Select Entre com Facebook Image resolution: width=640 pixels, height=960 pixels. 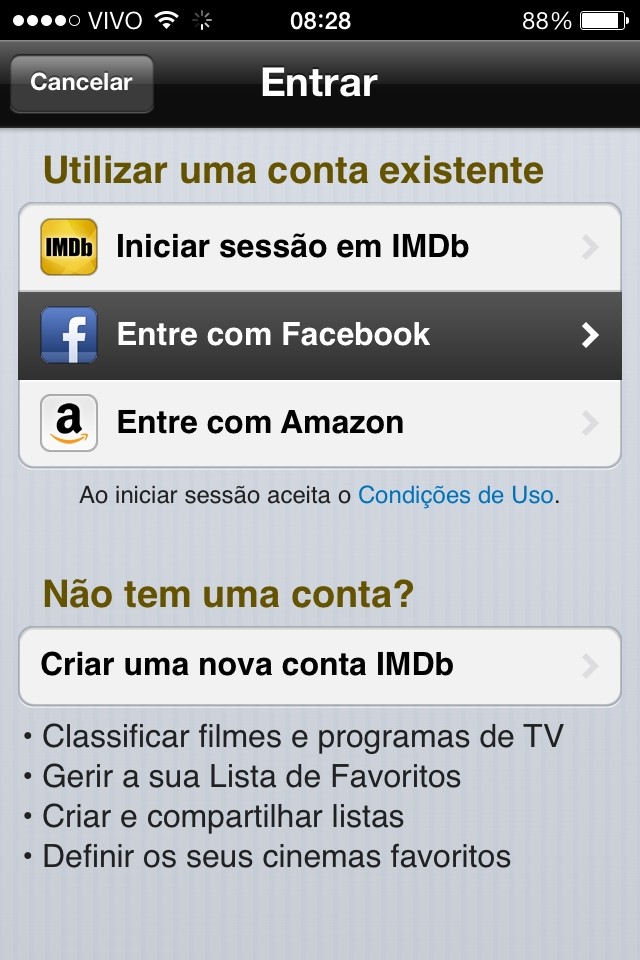[x=320, y=335]
